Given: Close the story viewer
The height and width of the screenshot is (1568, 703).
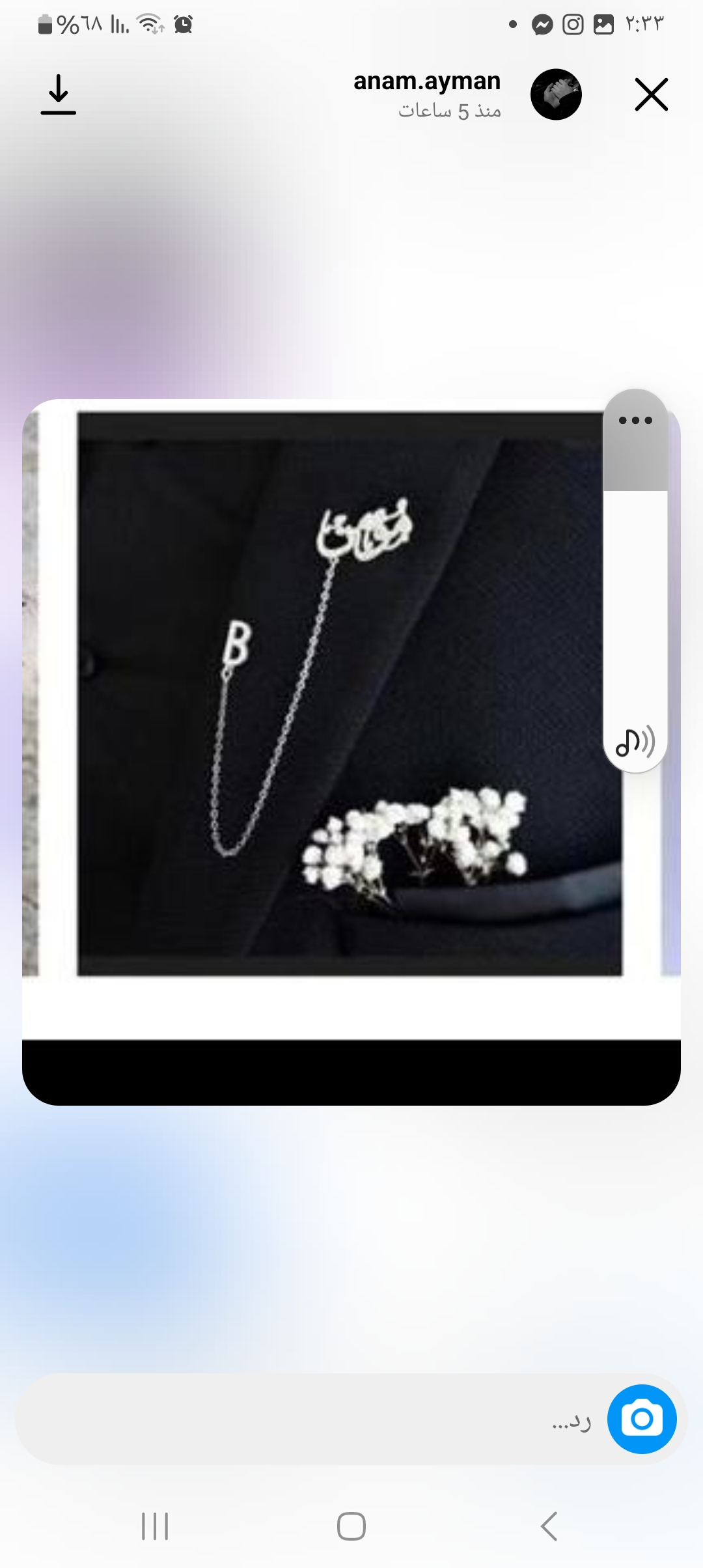Looking at the screenshot, I should [651, 95].
